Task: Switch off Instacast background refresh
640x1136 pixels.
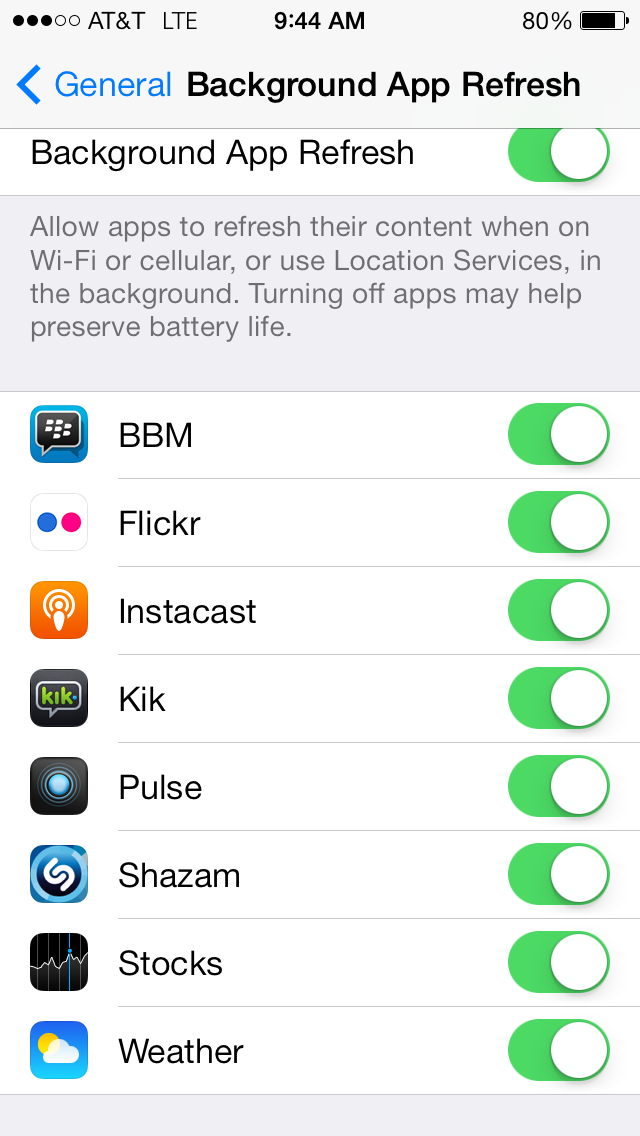Action: [559, 610]
